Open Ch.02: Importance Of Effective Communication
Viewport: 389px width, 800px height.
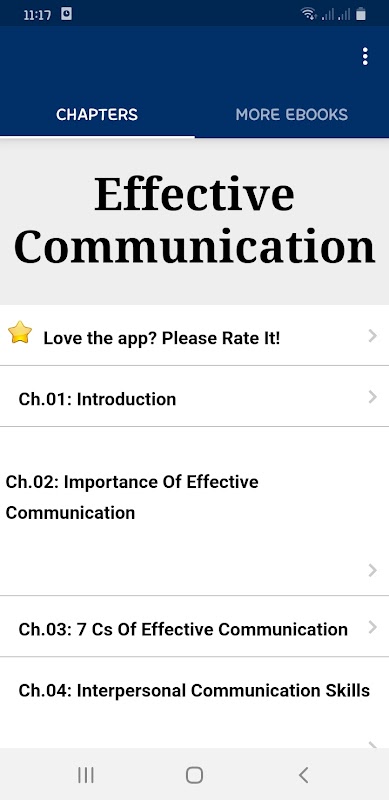coord(194,511)
